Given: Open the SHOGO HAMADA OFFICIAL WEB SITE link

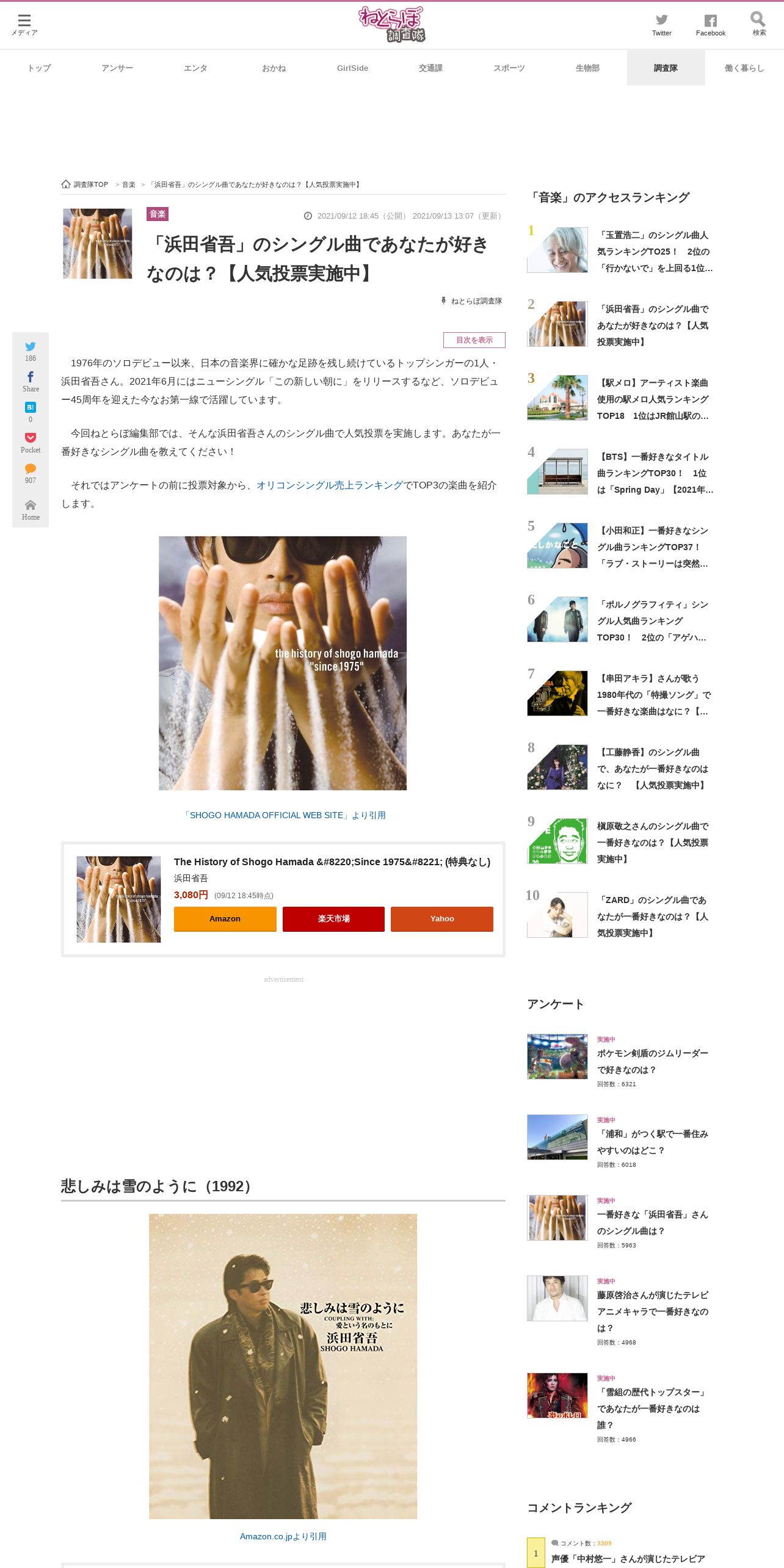Looking at the screenshot, I should point(284,815).
